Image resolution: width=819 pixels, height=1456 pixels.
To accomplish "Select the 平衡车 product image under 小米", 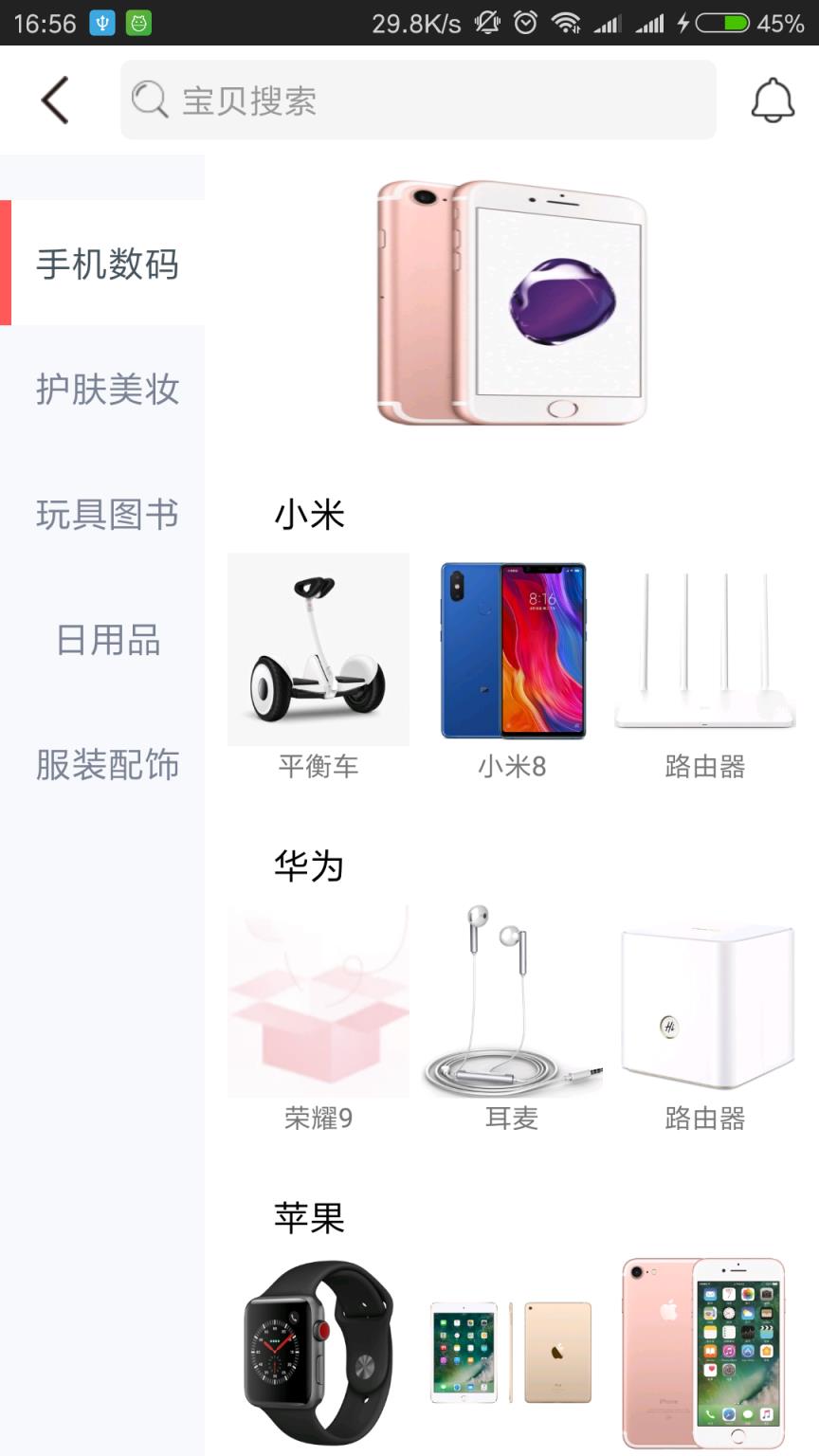I will (318, 649).
